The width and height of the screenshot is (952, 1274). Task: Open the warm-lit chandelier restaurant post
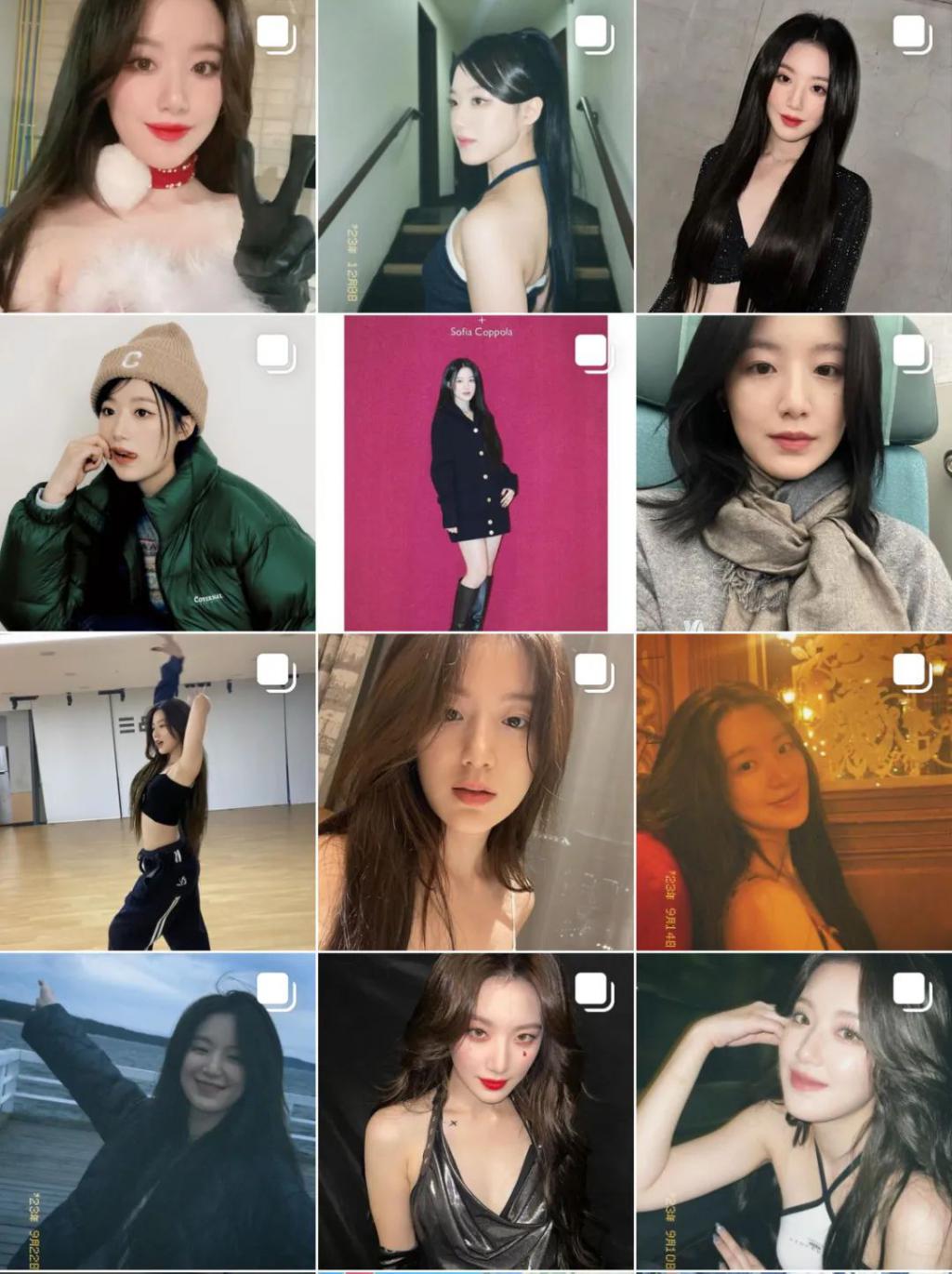click(x=794, y=792)
